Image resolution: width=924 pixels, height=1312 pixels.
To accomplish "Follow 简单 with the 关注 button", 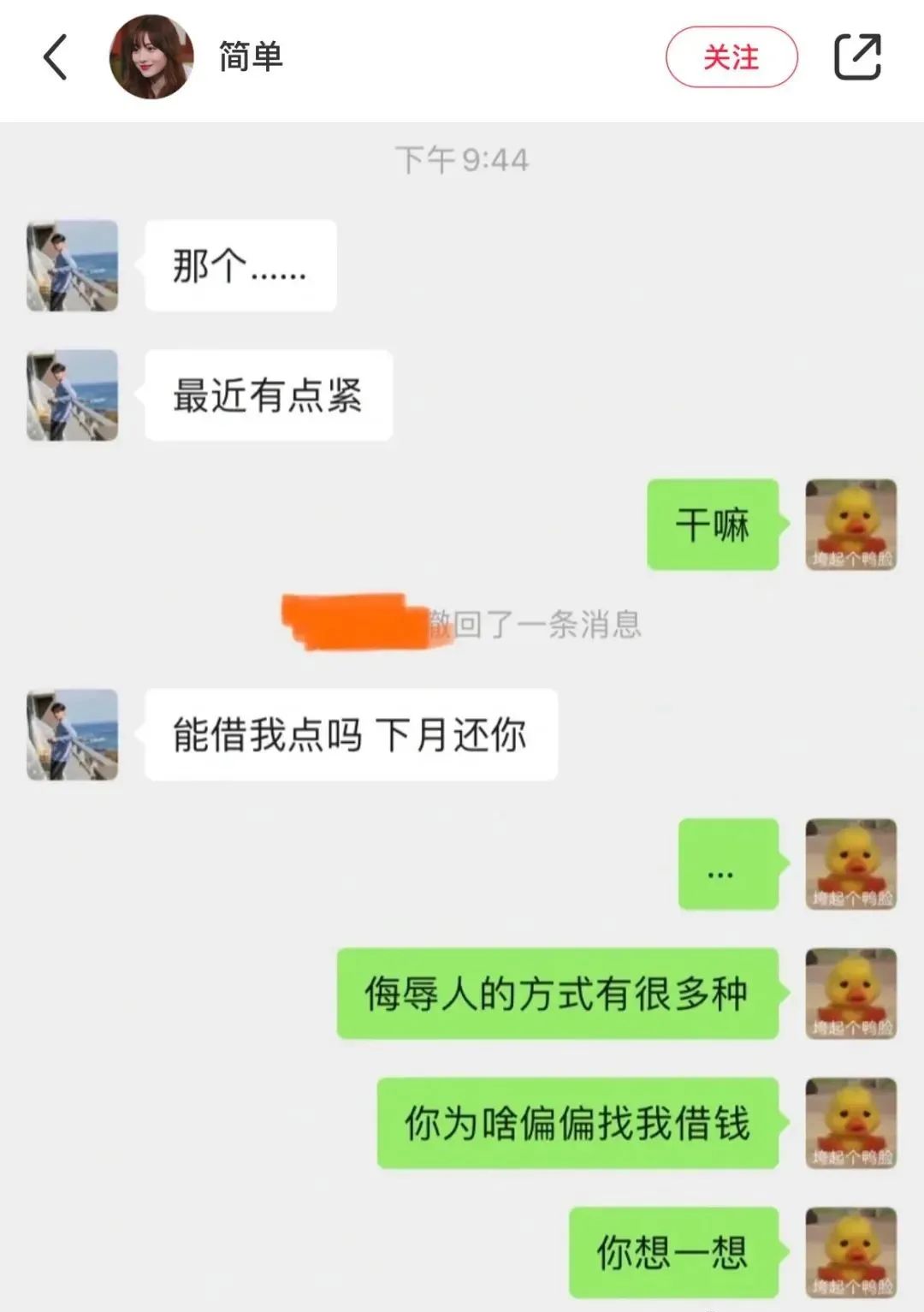I will click(731, 57).
